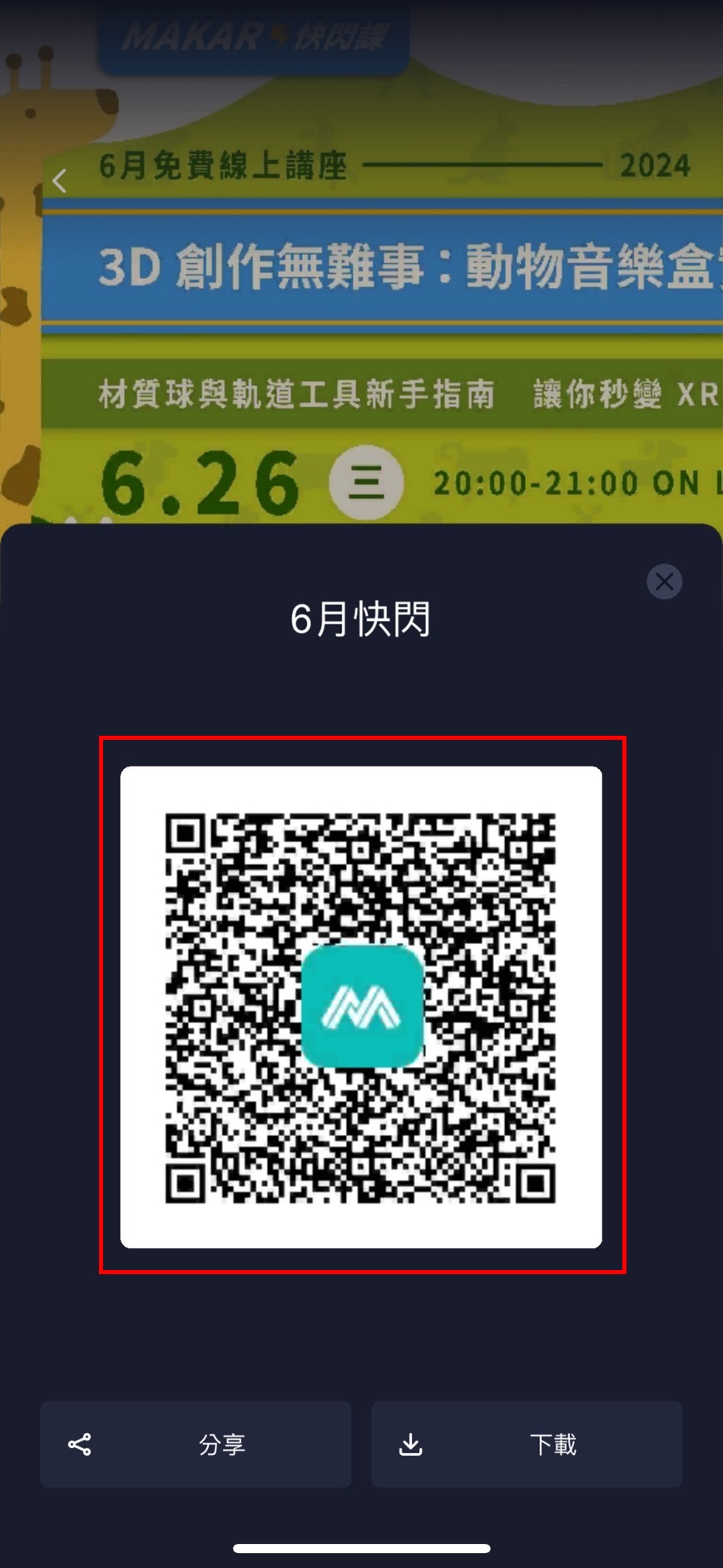Close the QR code dialog
Image resolution: width=723 pixels, height=1568 pixels.
664,582
